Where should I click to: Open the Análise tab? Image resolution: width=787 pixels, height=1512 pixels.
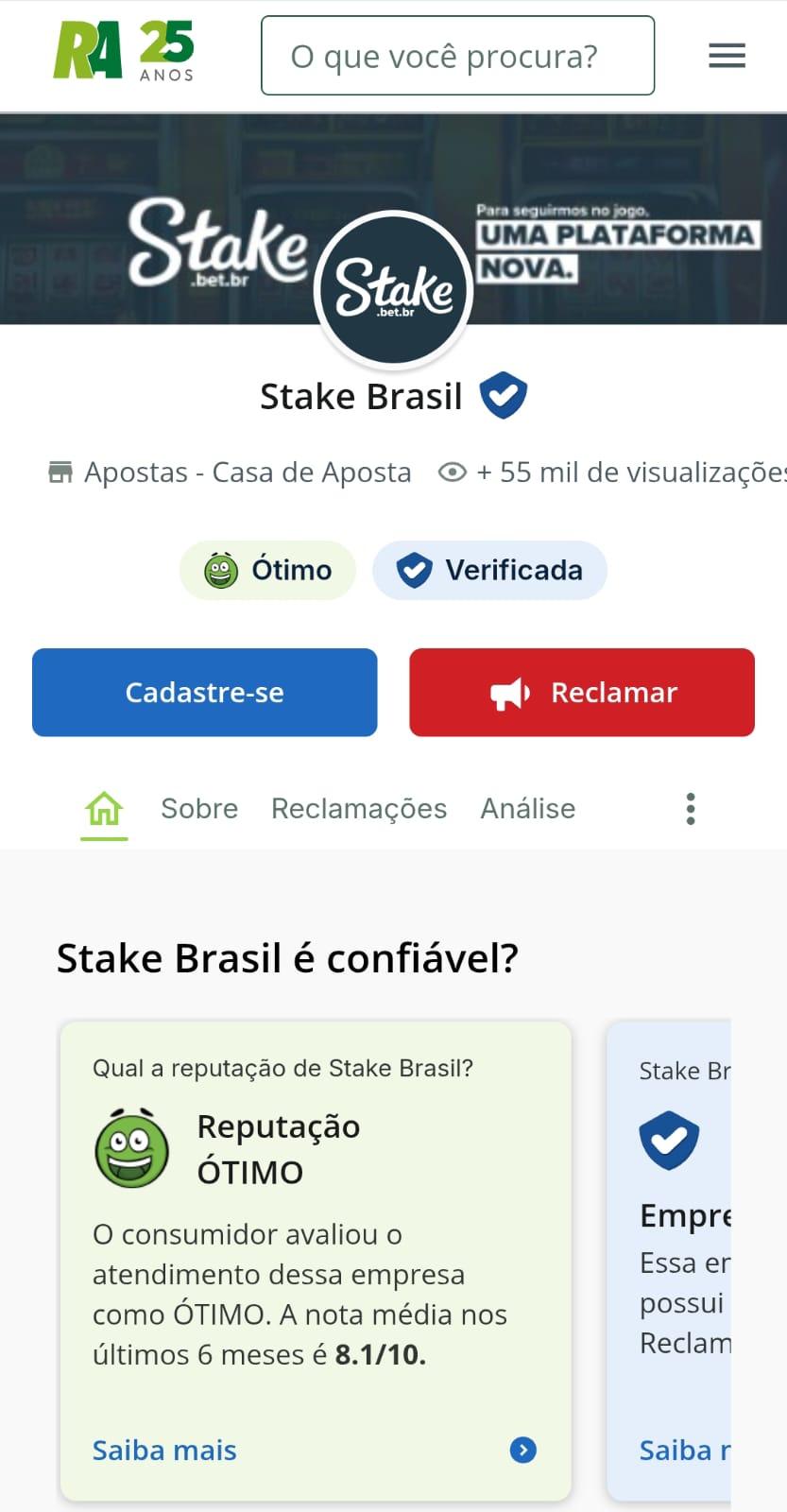point(528,808)
